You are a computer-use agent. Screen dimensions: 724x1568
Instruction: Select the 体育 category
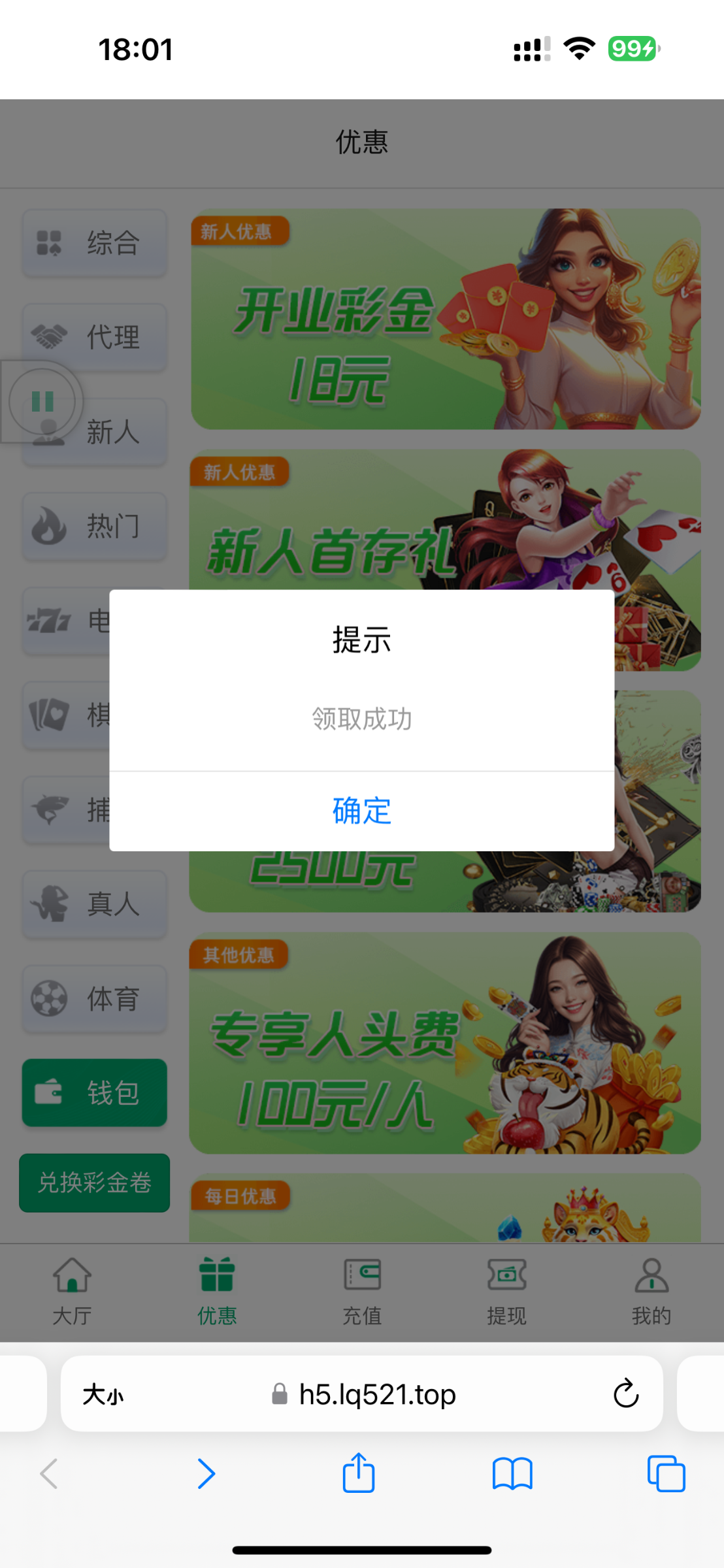pyautogui.click(x=95, y=998)
